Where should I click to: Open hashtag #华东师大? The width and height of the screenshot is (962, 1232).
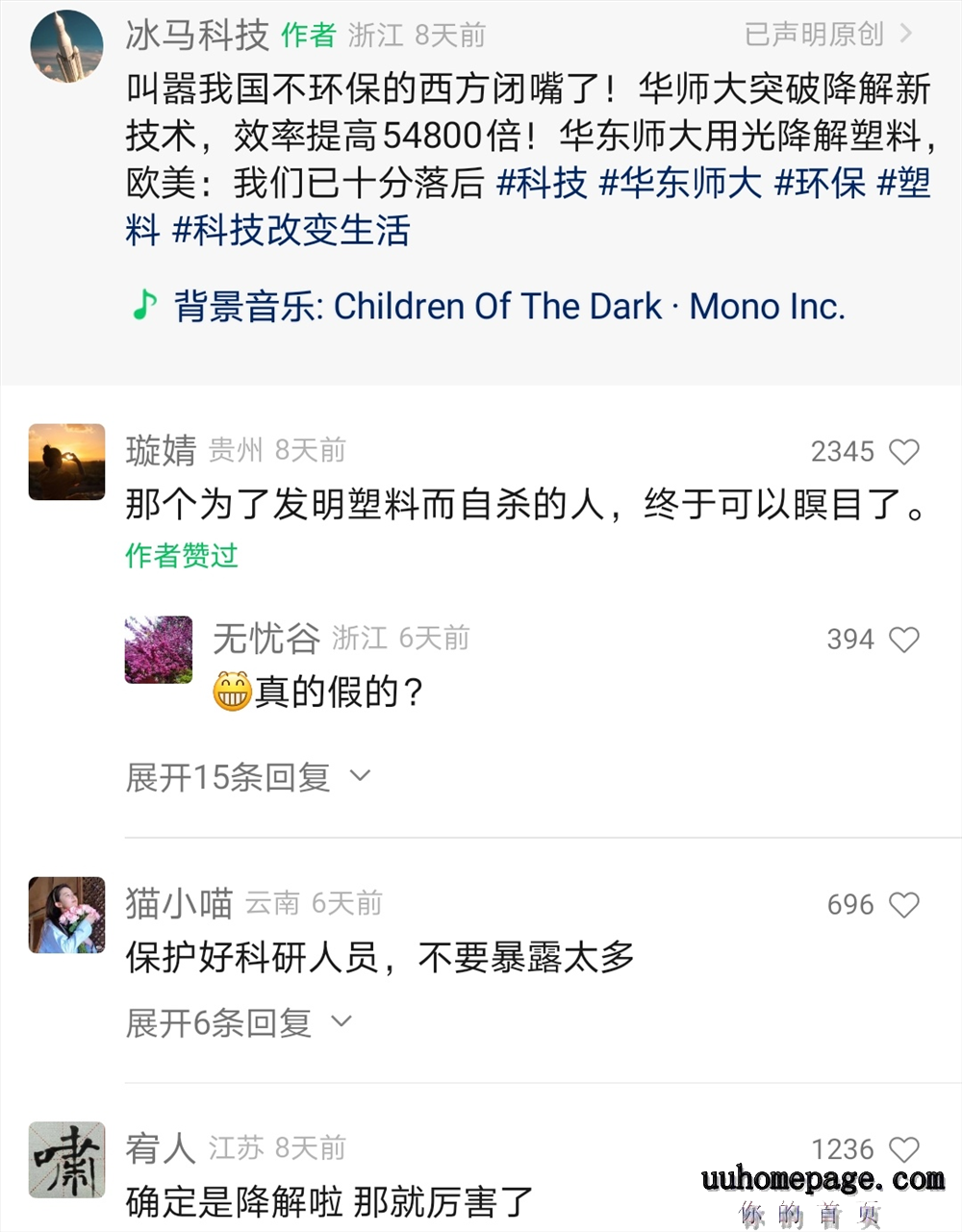681,183
